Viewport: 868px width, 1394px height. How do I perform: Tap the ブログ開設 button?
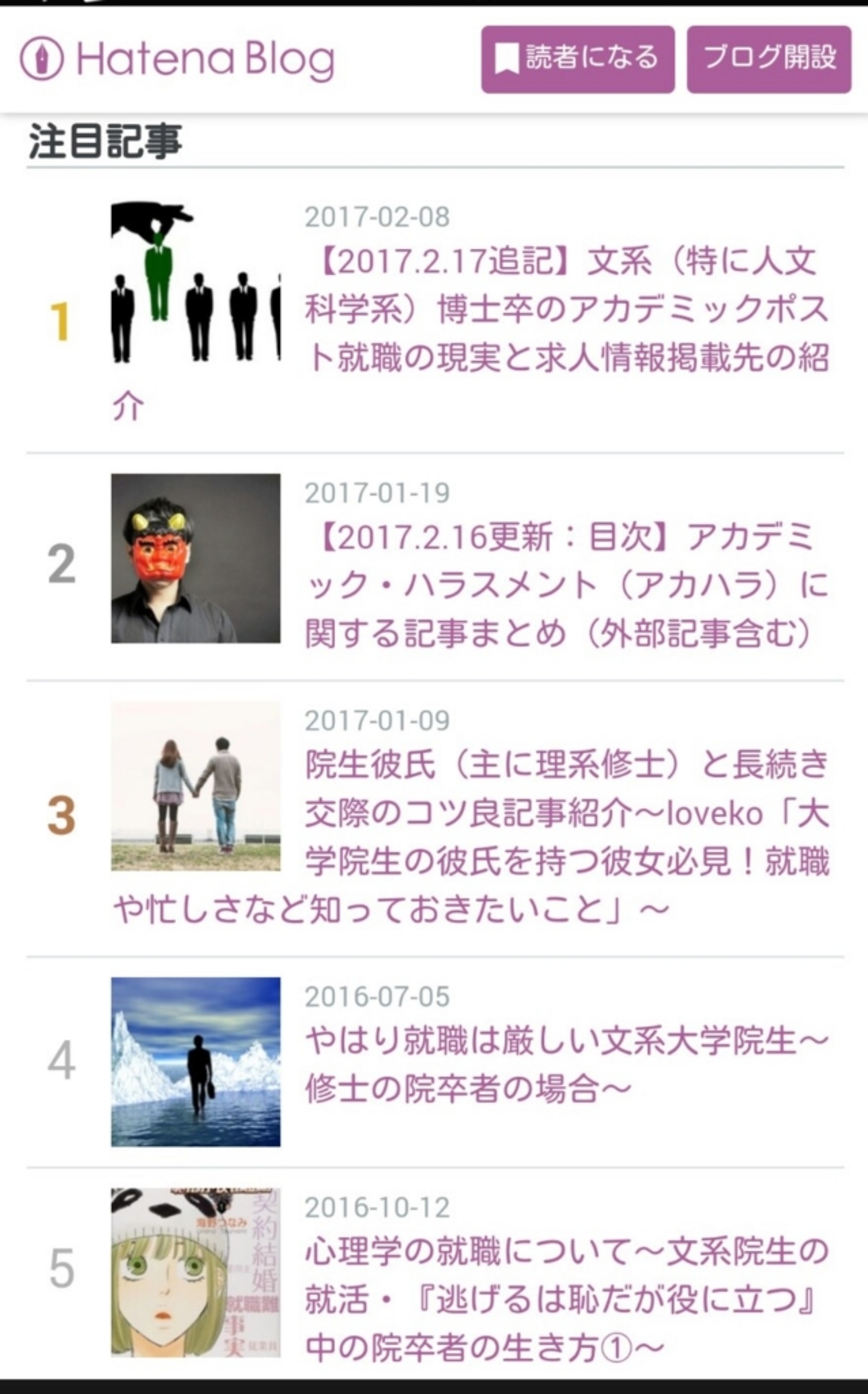[769, 59]
